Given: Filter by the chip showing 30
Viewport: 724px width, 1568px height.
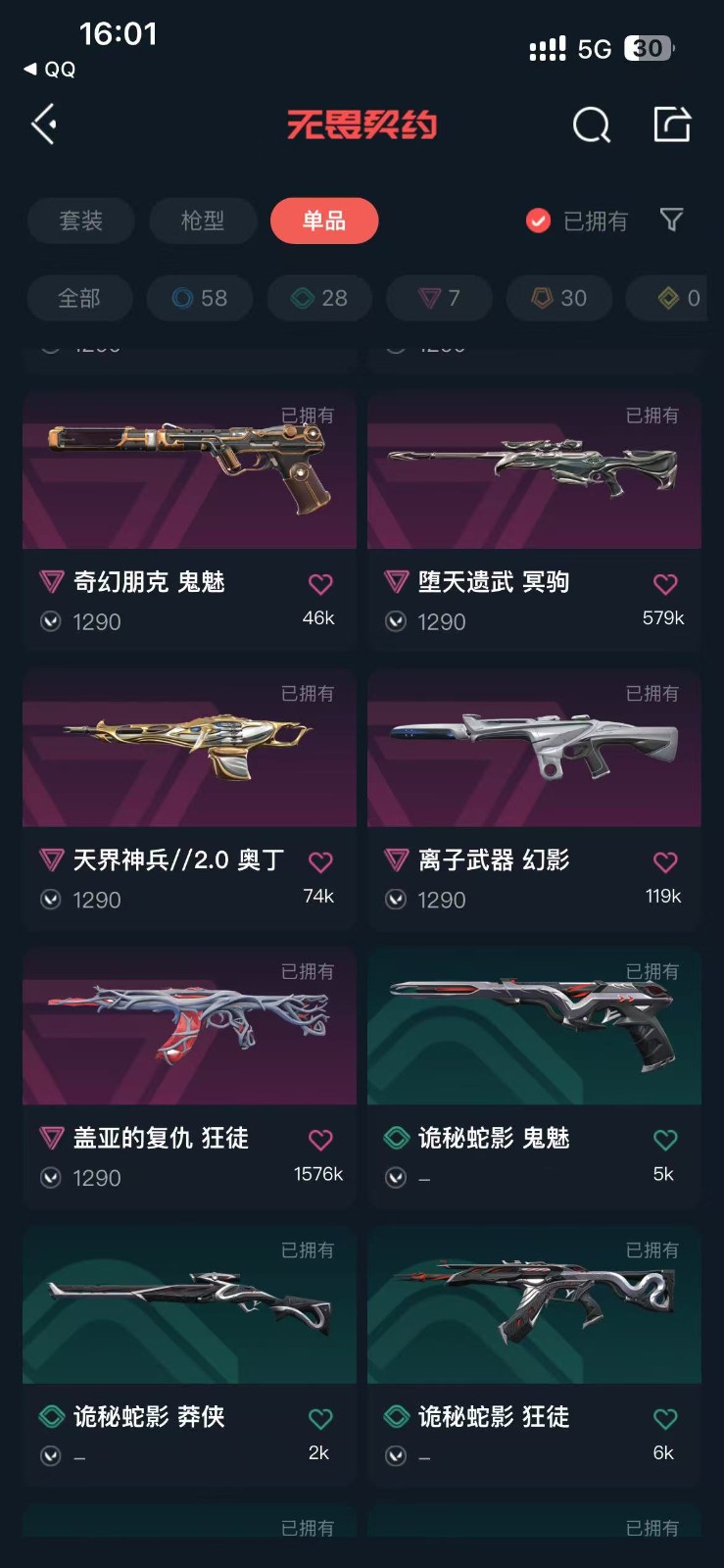Looking at the screenshot, I should [x=559, y=298].
